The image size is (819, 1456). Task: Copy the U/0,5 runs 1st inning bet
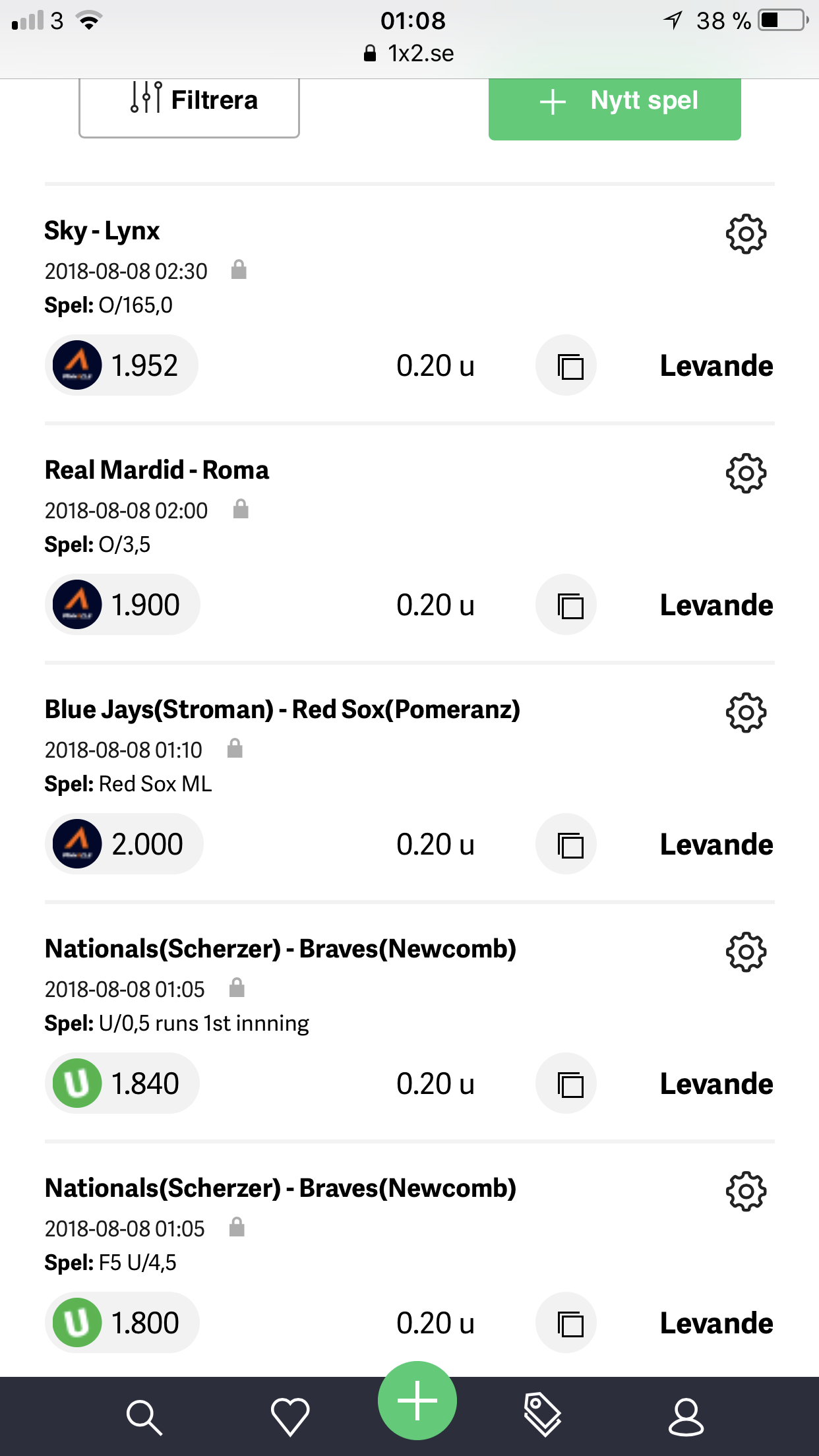point(566,1083)
